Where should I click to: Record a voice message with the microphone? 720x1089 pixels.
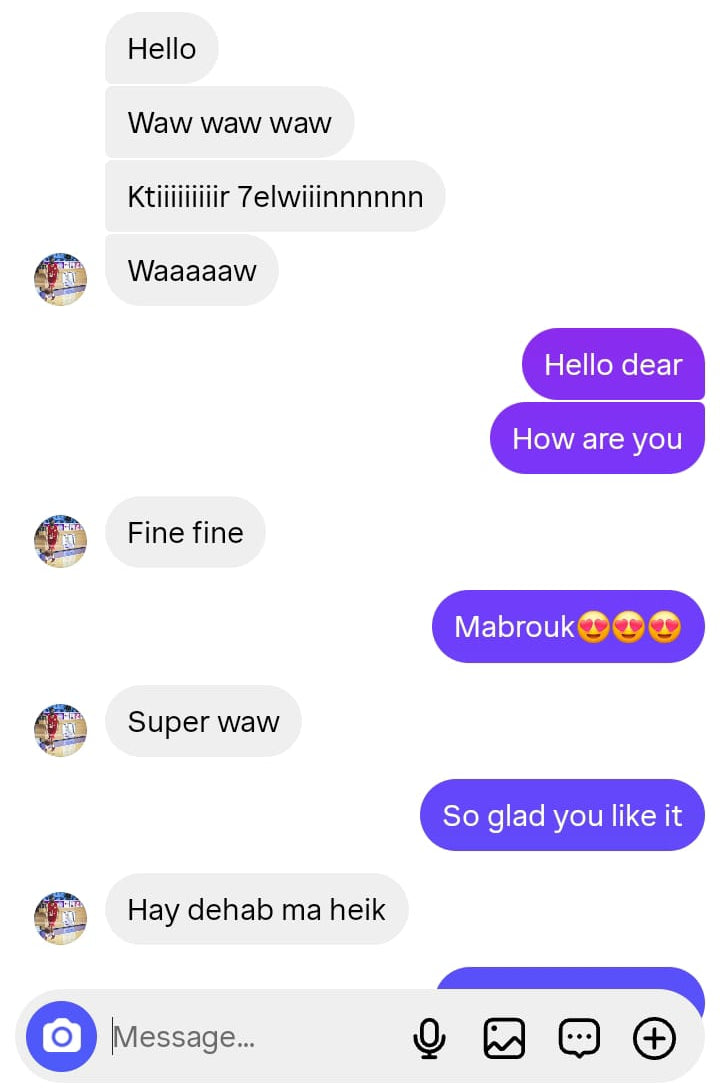pos(429,1038)
